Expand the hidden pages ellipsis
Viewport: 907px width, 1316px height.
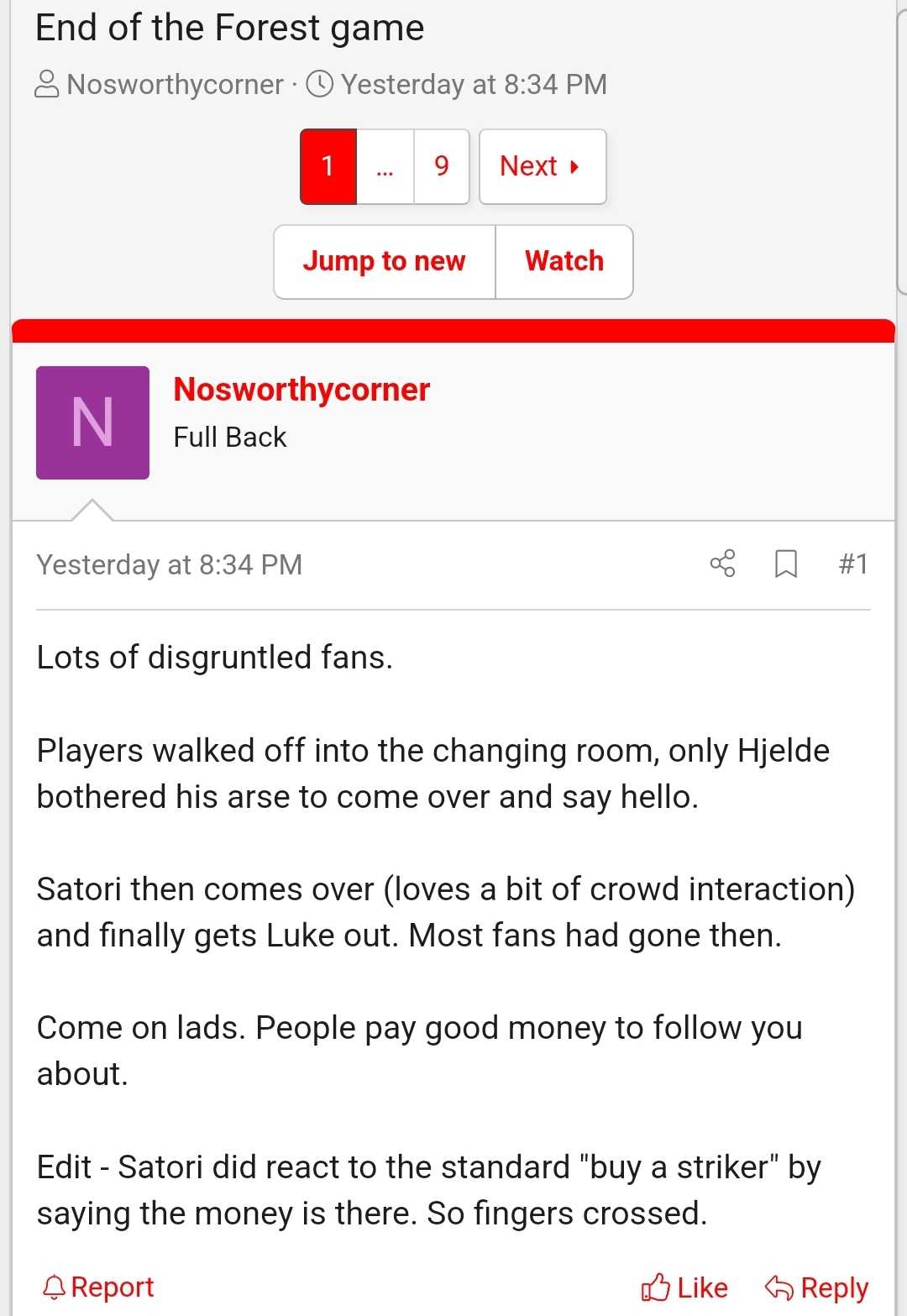(x=385, y=166)
